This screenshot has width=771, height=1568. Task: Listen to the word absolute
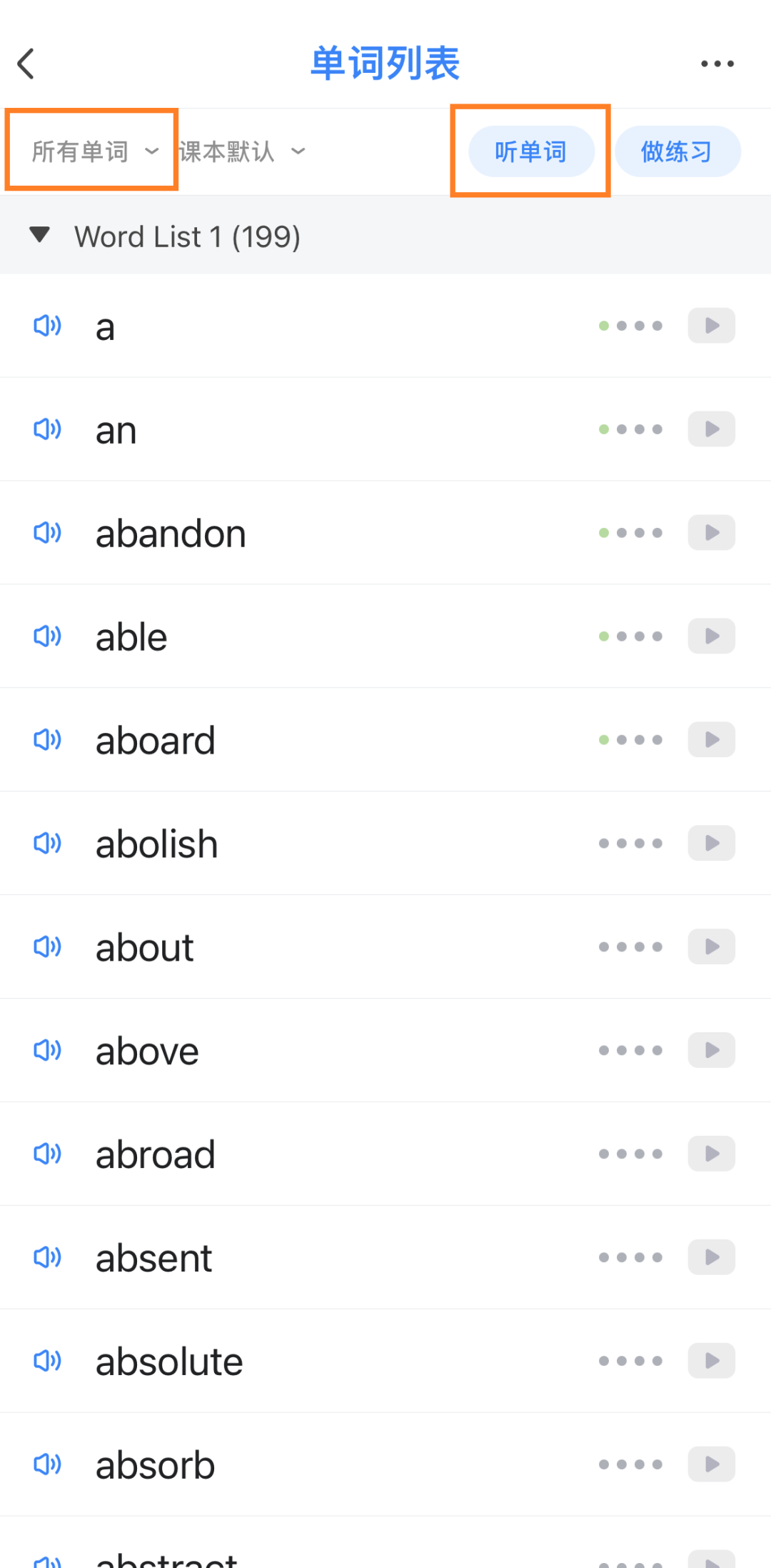pyautogui.click(x=48, y=1361)
